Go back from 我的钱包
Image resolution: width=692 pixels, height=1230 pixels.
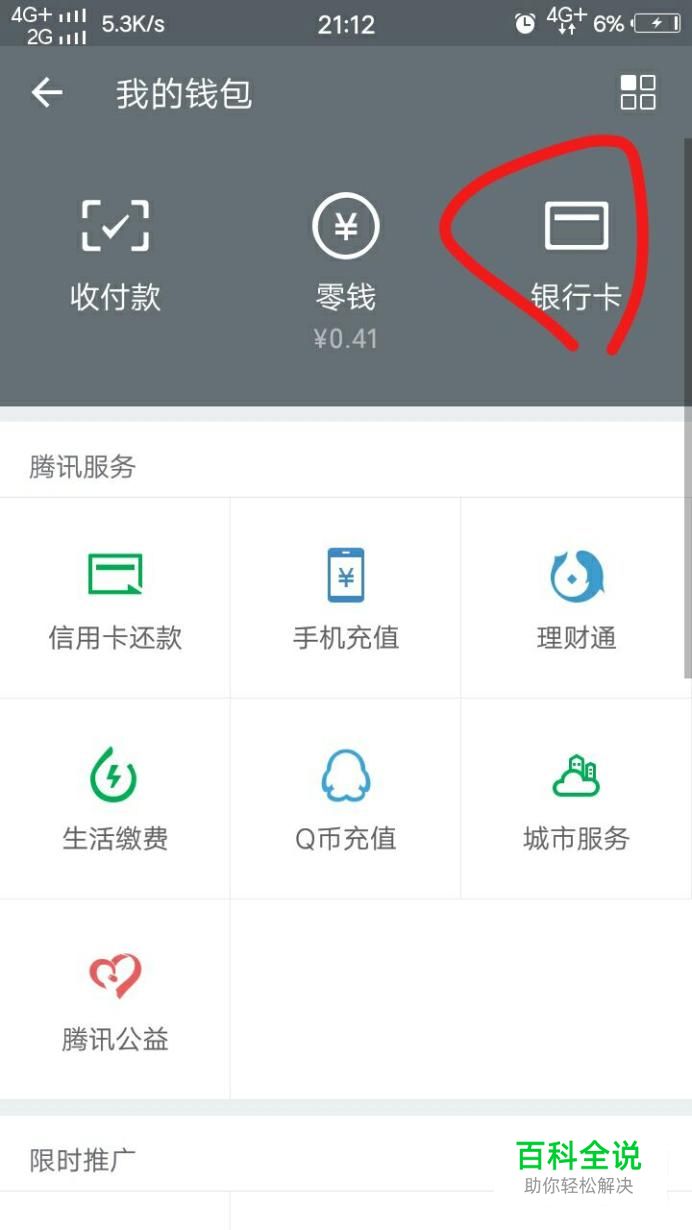pyautogui.click(x=47, y=94)
